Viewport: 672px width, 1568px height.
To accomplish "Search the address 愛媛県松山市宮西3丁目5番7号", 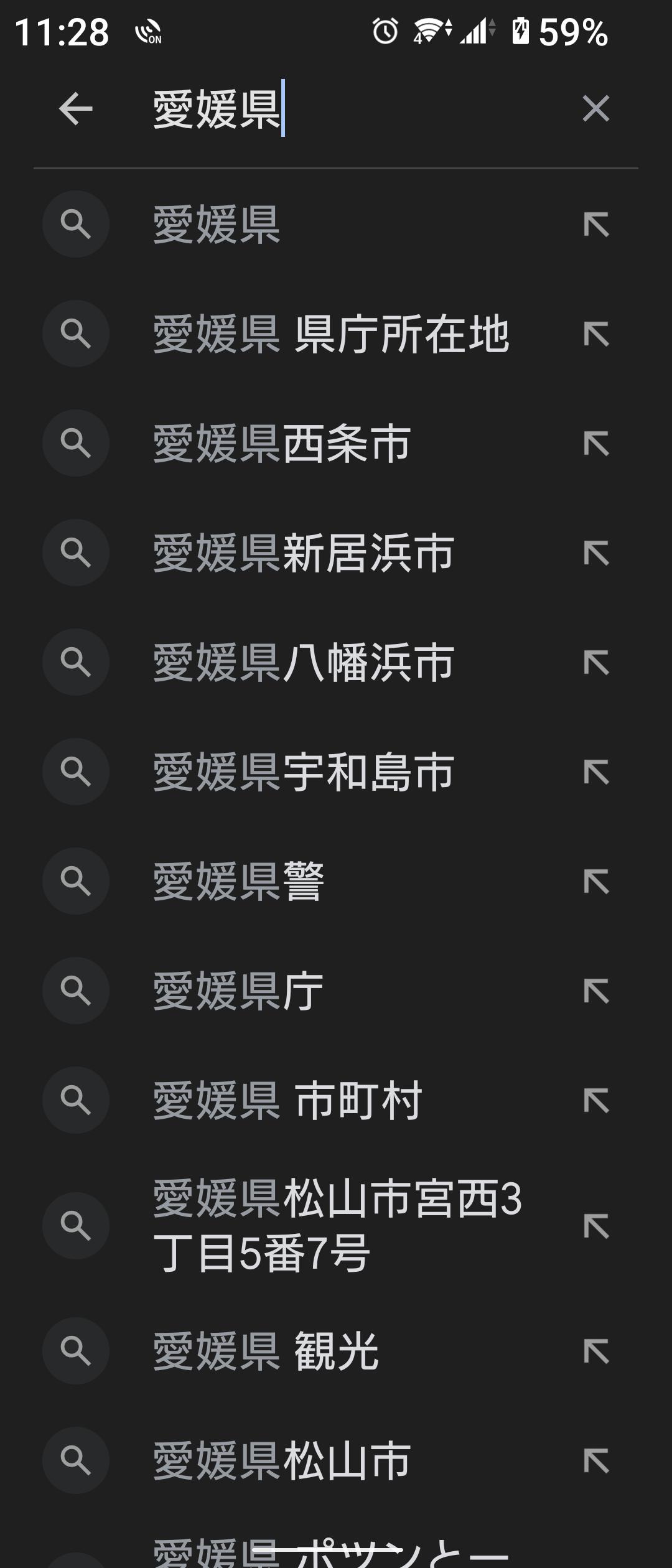I will 337,1225.
